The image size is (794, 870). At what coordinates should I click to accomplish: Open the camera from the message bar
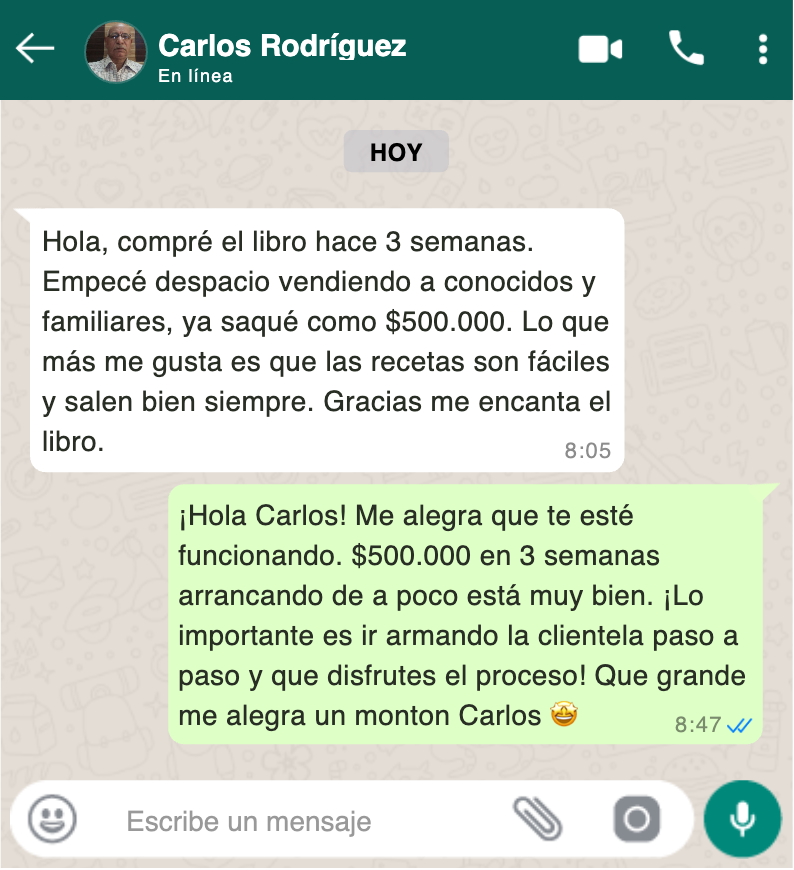point(637,821)
